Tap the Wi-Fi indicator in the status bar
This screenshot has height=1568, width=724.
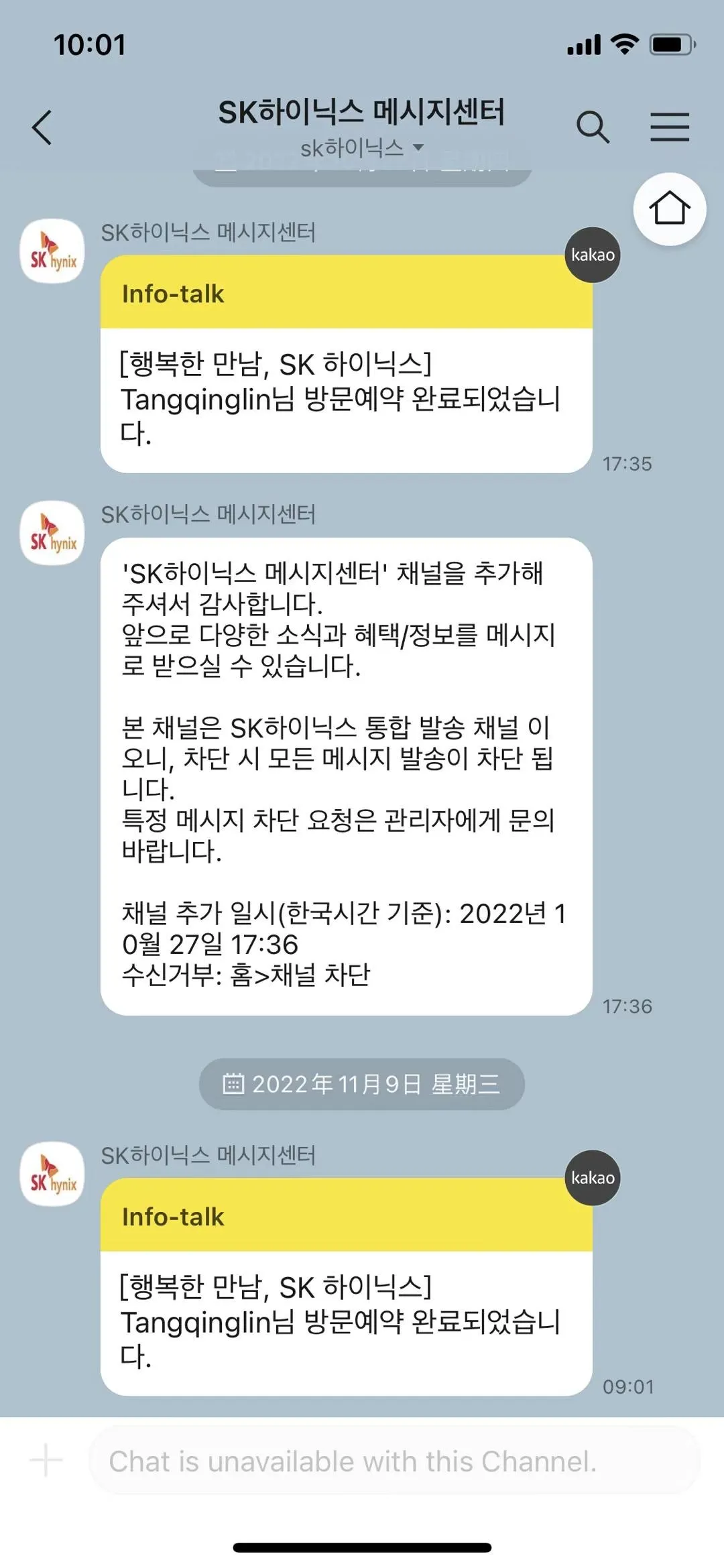pyautogui.click(x=624, y=44)
